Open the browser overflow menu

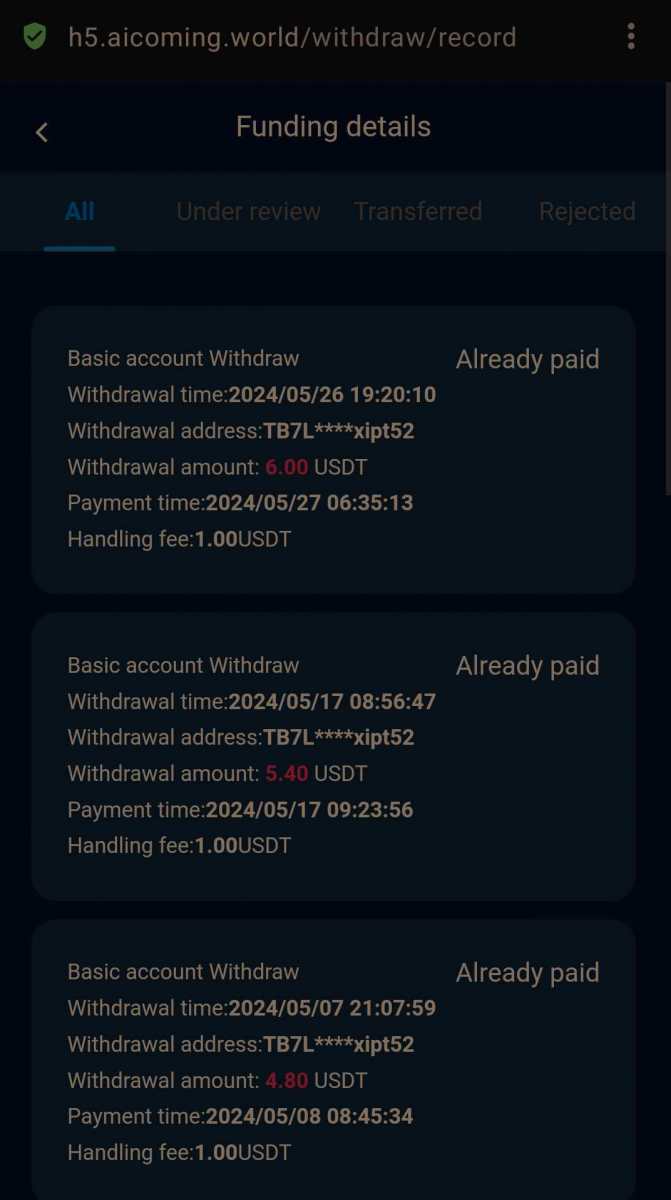pos(631,37)
